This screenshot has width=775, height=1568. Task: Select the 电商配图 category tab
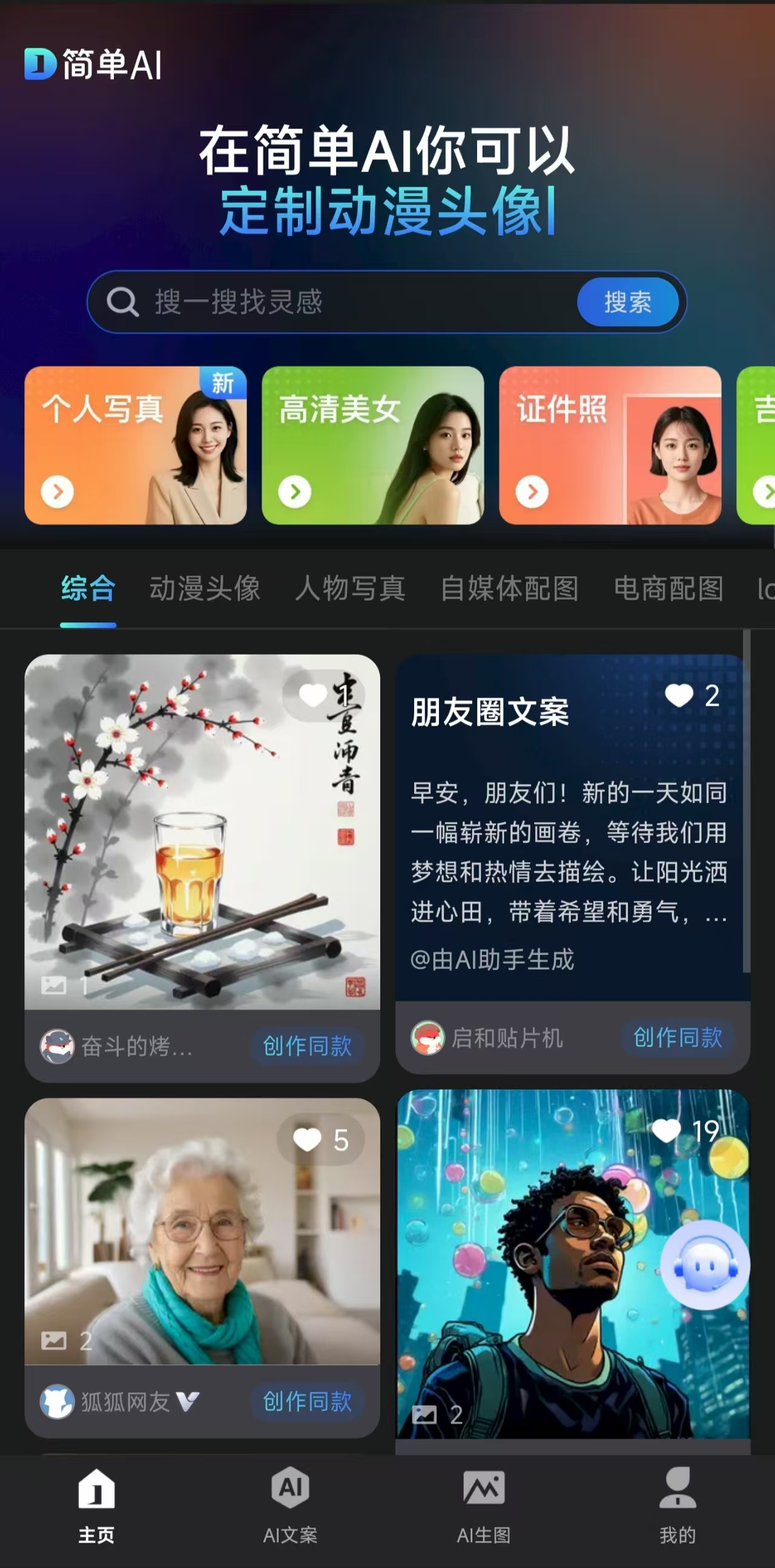tap(668, 588)
